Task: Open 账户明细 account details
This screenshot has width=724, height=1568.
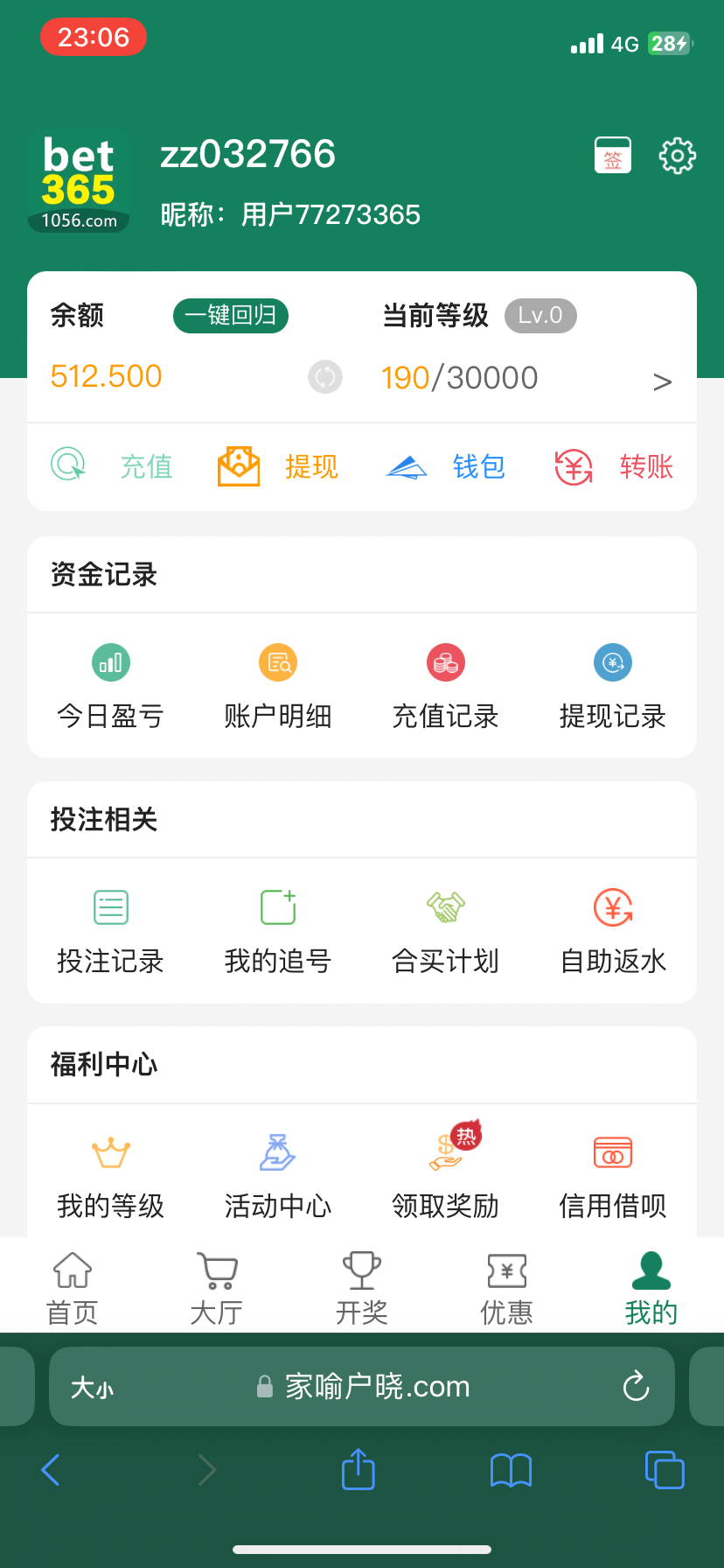Action: pyautogui.click(x=278, y=688)
